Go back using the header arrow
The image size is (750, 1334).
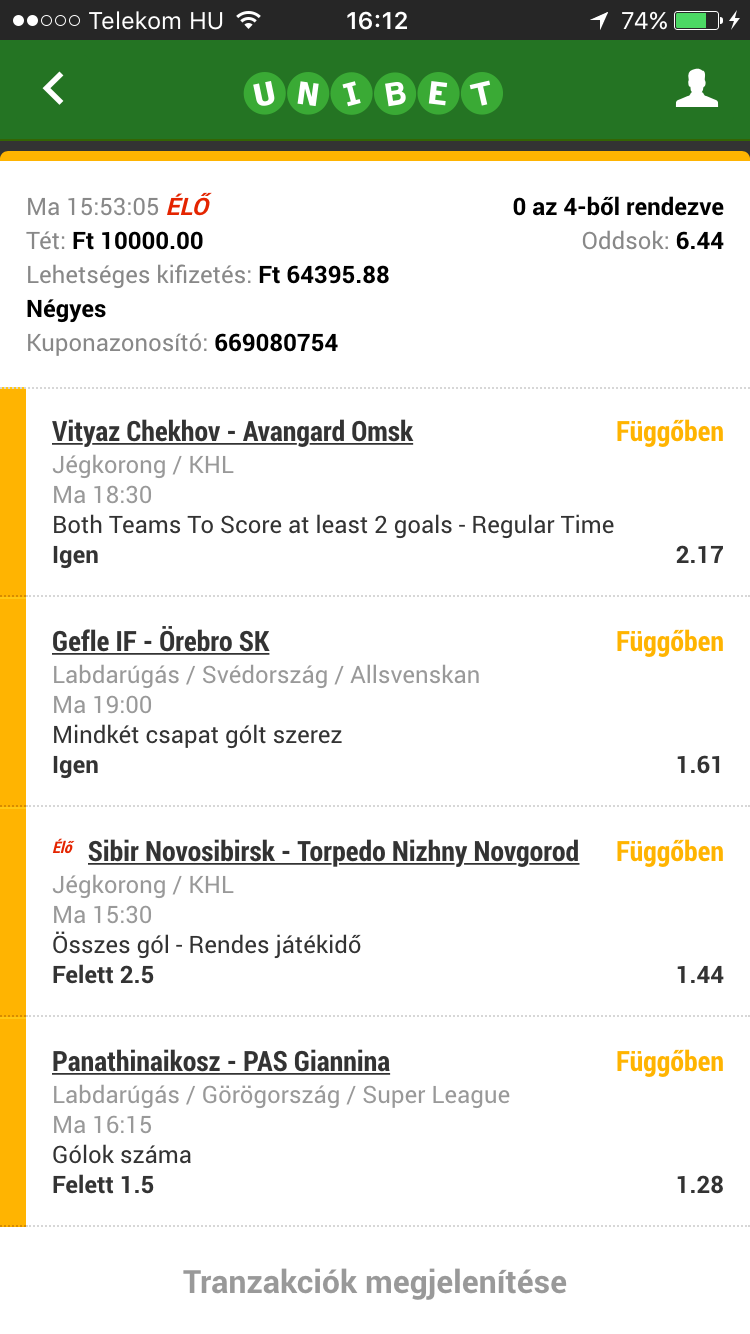coord(54,89)
